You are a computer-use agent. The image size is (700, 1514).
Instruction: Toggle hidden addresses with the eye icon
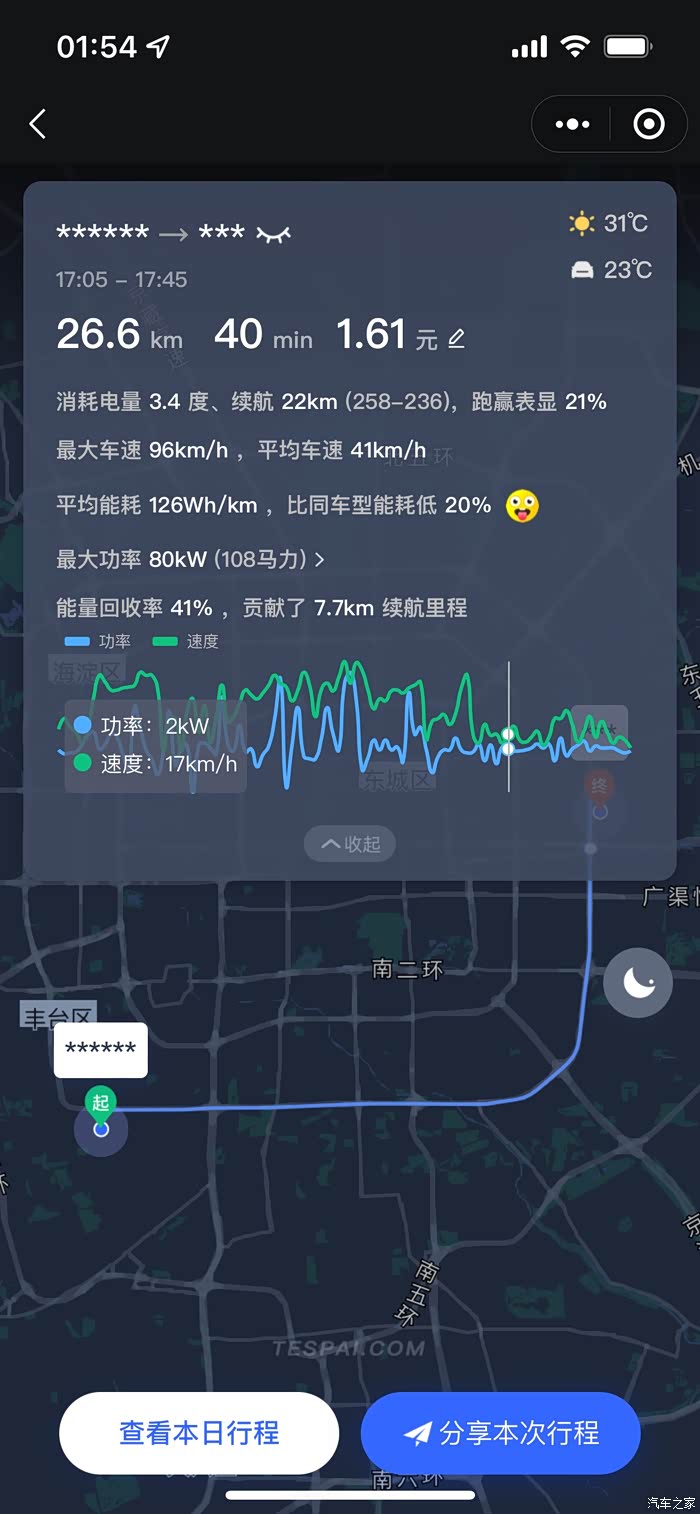point(273,234)
